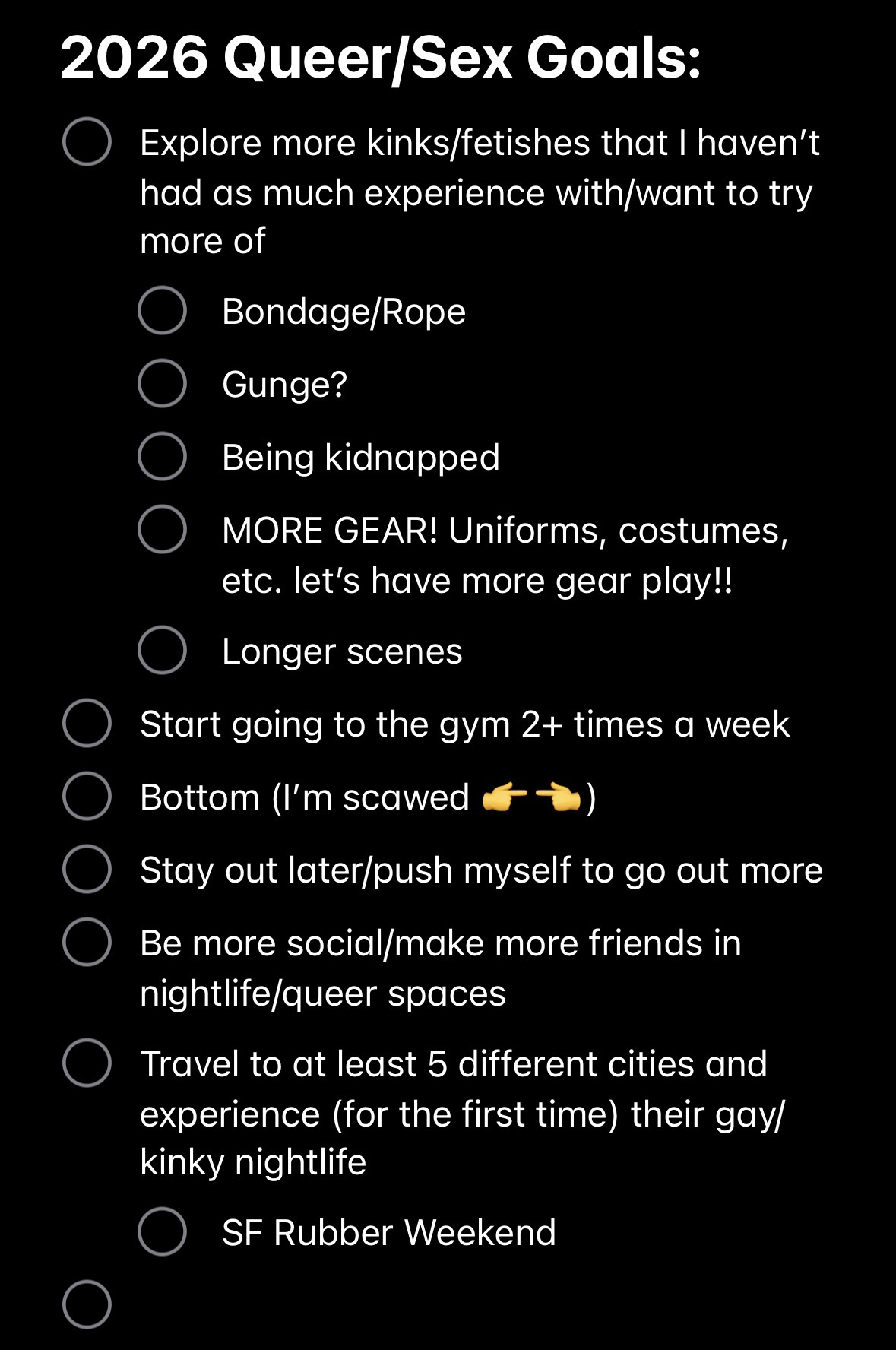This screenshot has width=896, height=1350.
Task: Check off the Bondage/Rope item
Action: [x=162, y=310]
